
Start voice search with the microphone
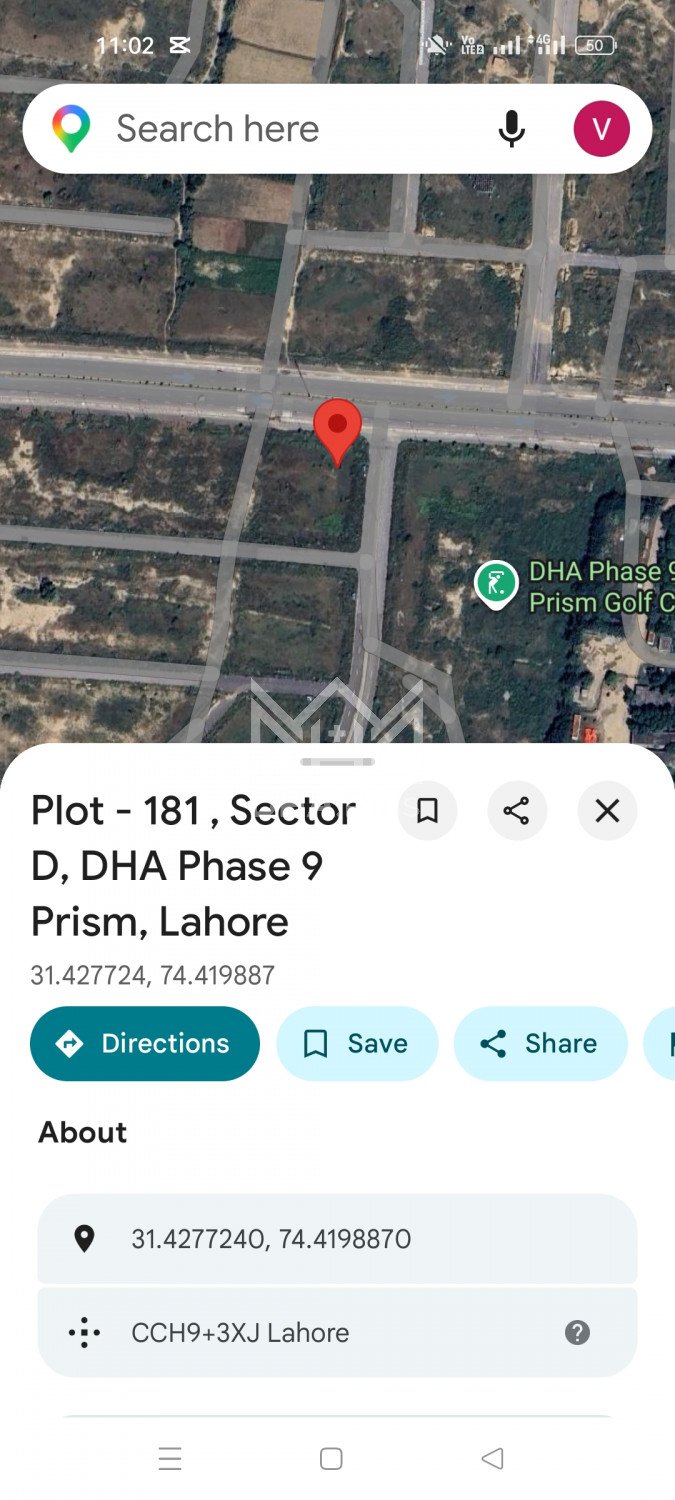pos(511,129)
